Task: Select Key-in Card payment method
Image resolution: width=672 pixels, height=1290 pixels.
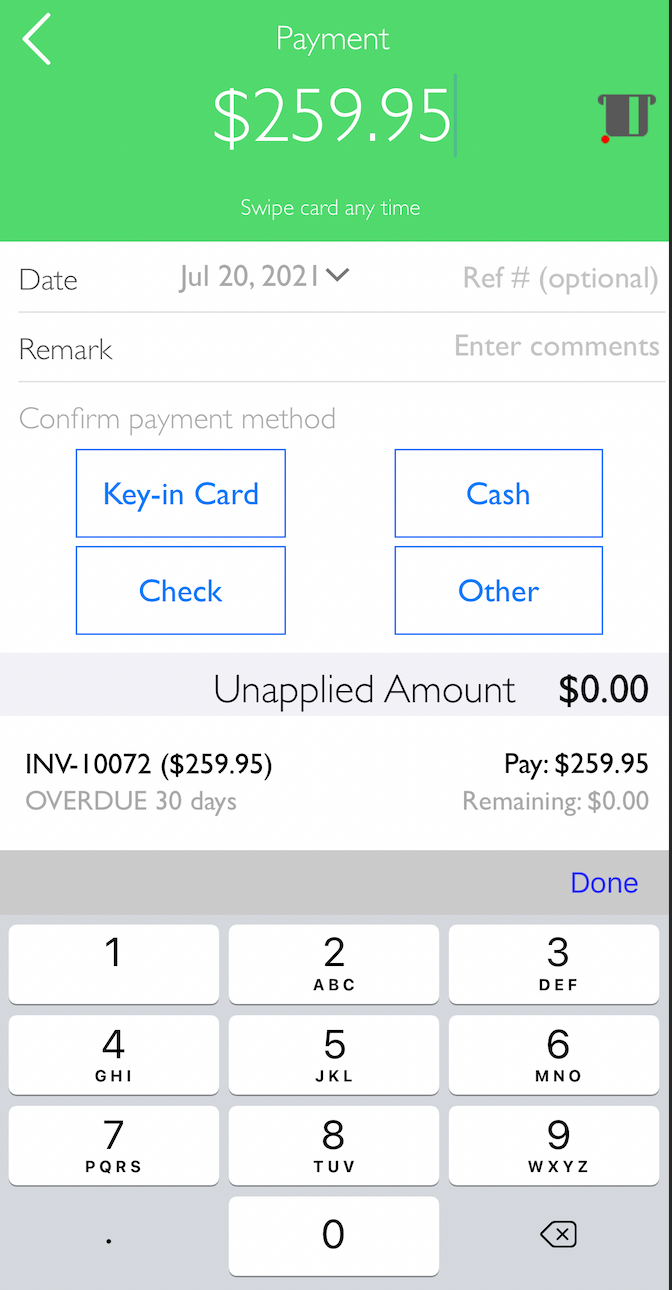Action: point(181,494)
